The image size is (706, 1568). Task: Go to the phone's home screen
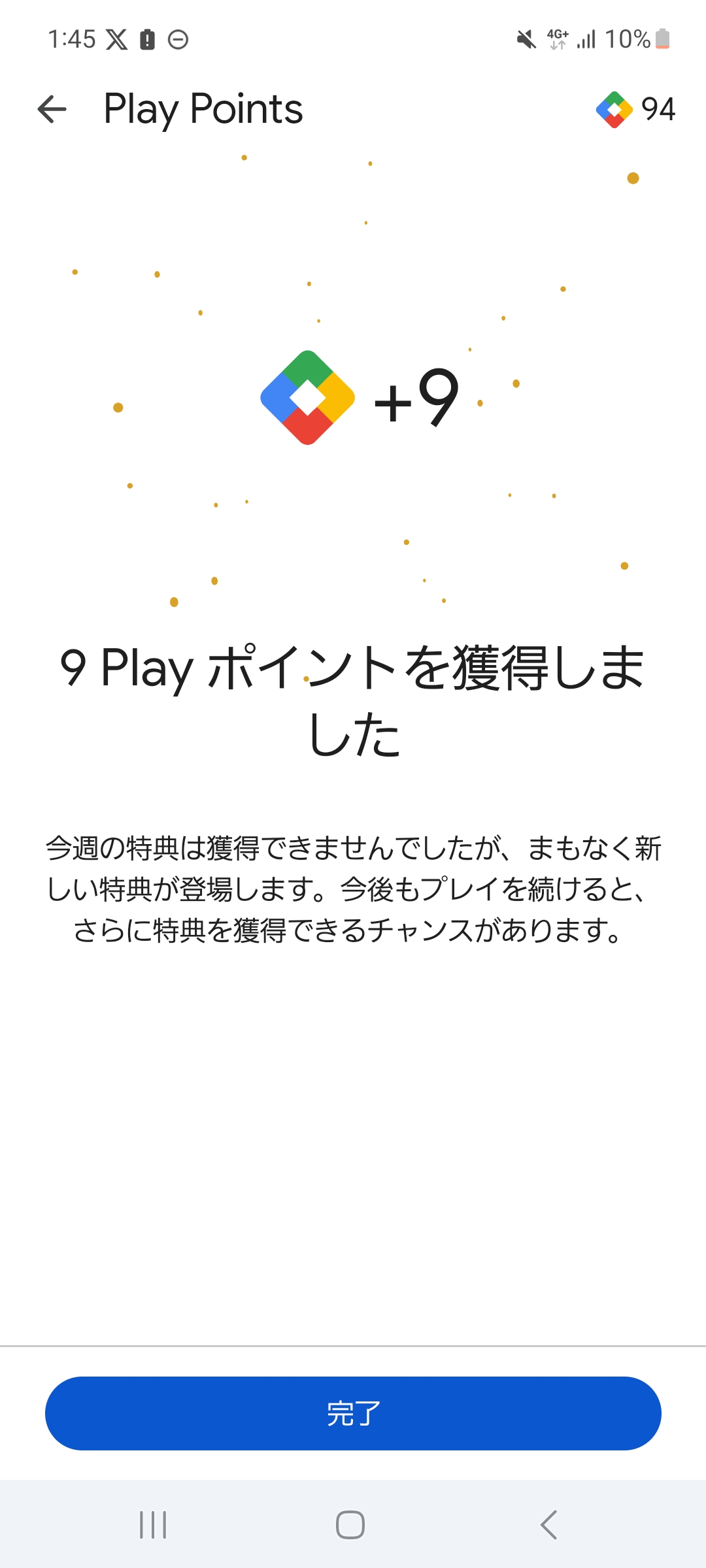pyautogui.click(x=350, y=1525)
